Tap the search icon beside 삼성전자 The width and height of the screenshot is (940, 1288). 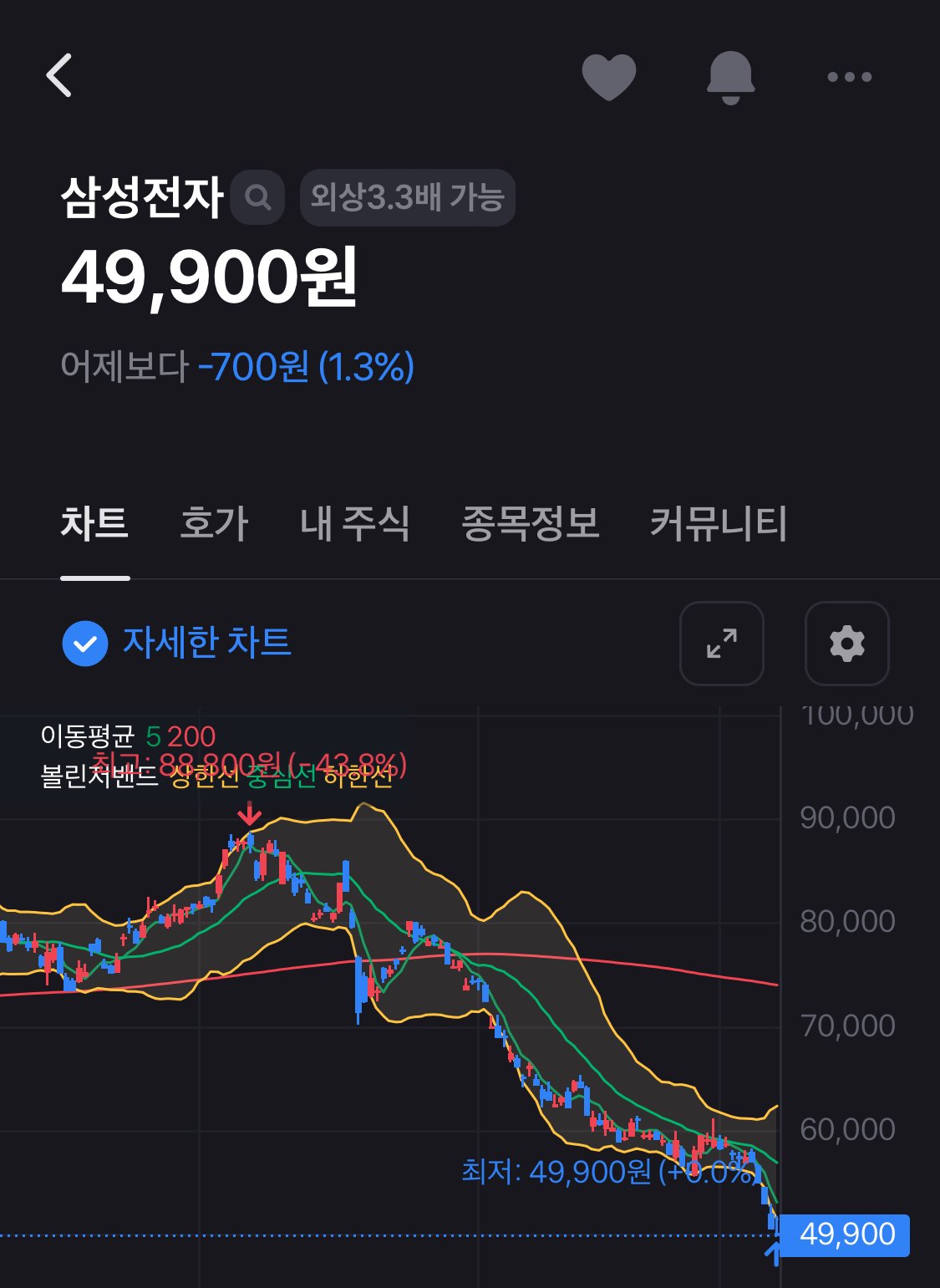(257, 198)
